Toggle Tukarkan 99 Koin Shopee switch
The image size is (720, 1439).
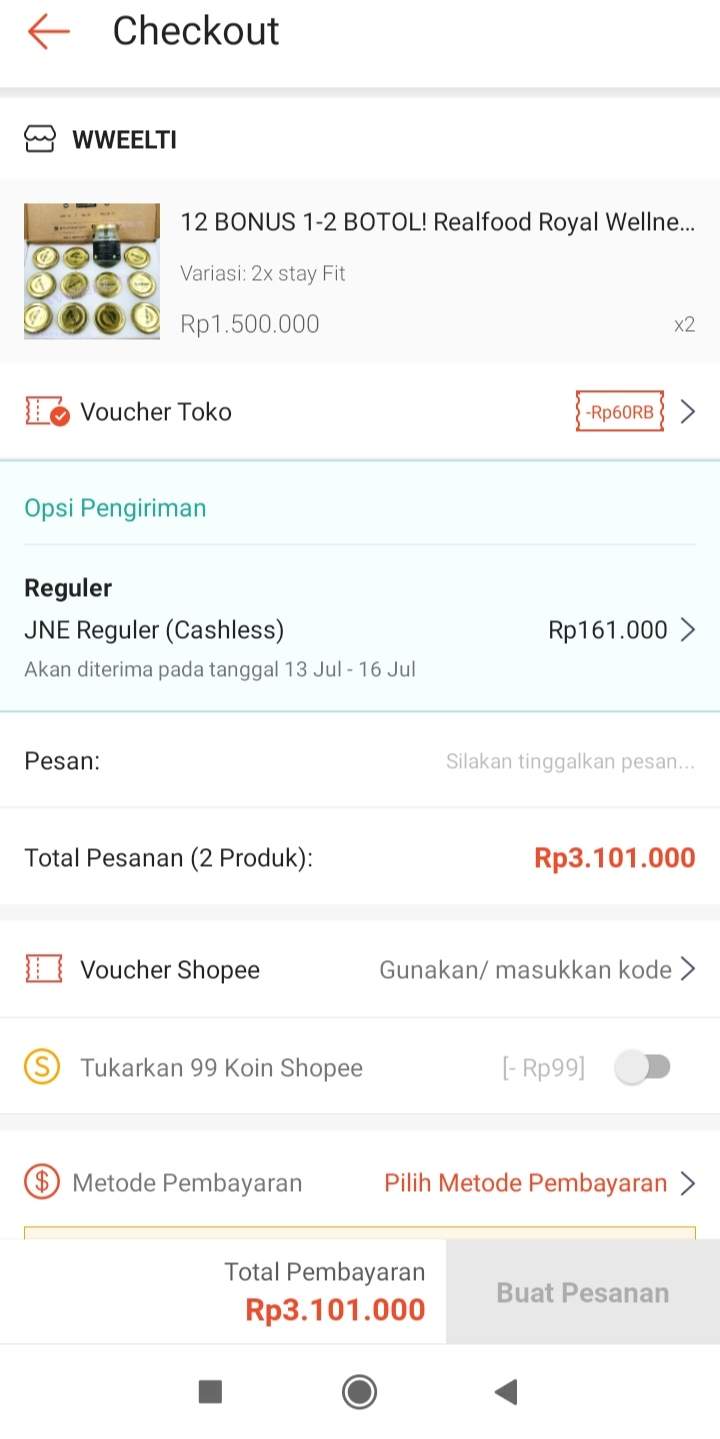[643, 1067]
